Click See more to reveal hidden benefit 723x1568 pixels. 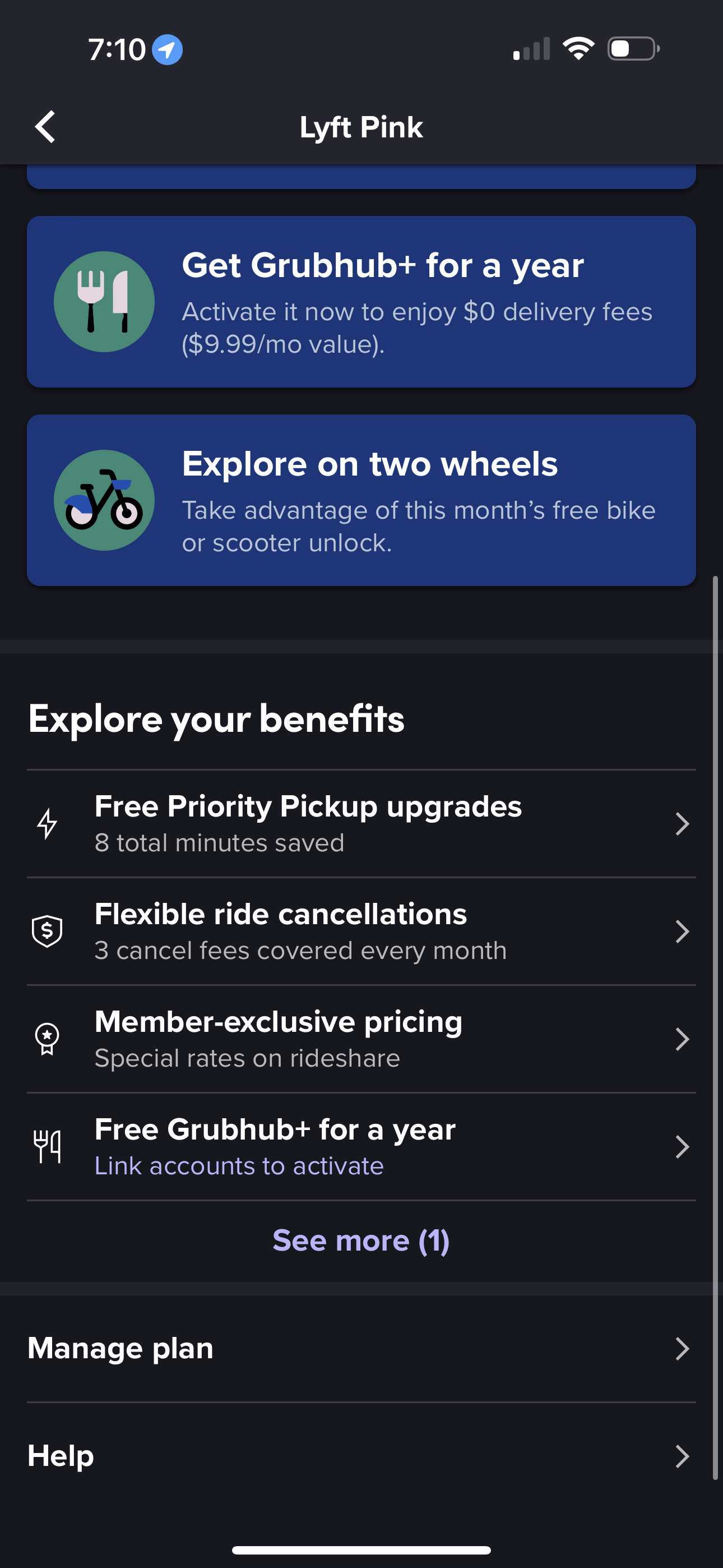(x=361, y=1240)
